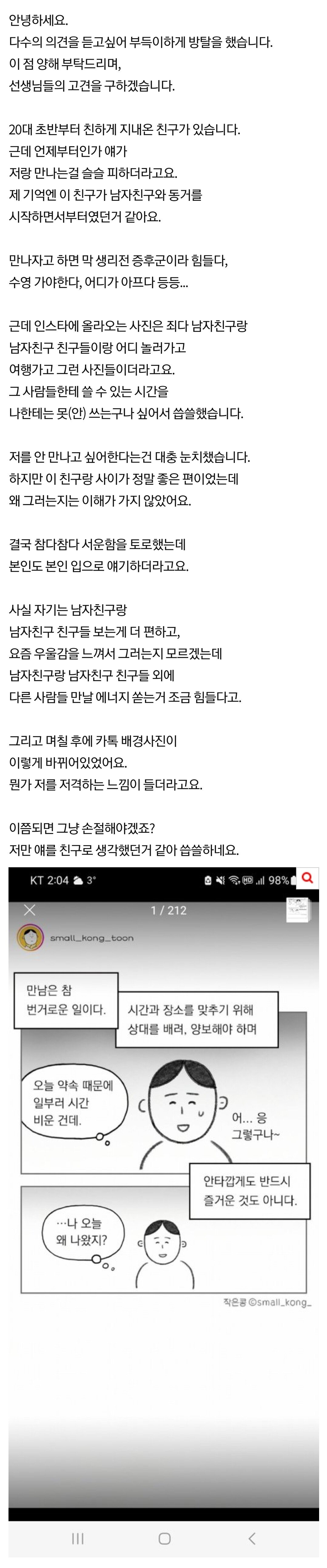Tap the red magnifier icon on the image

[x=308, y=878]
